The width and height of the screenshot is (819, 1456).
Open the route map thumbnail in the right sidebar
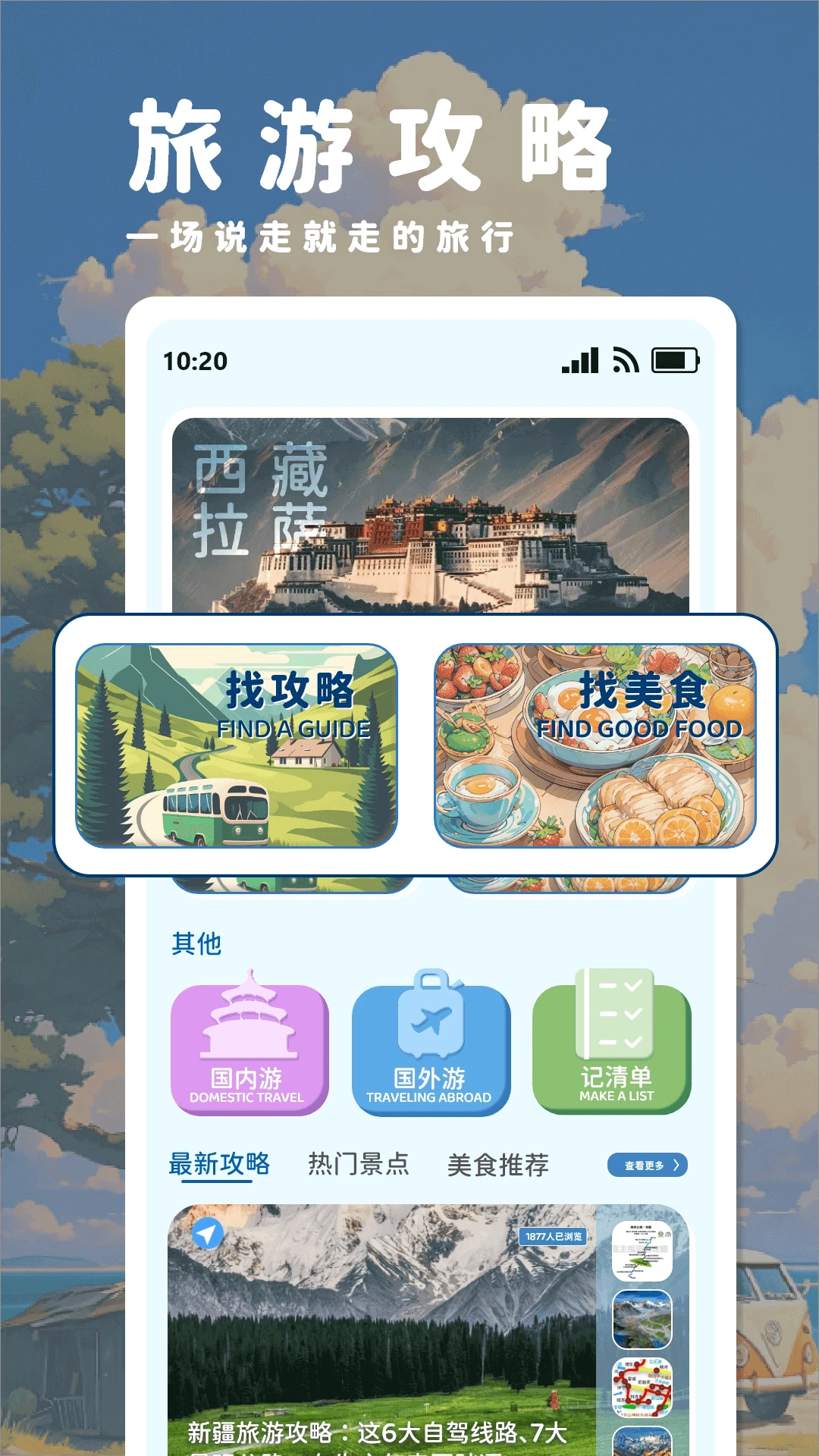641,1252
